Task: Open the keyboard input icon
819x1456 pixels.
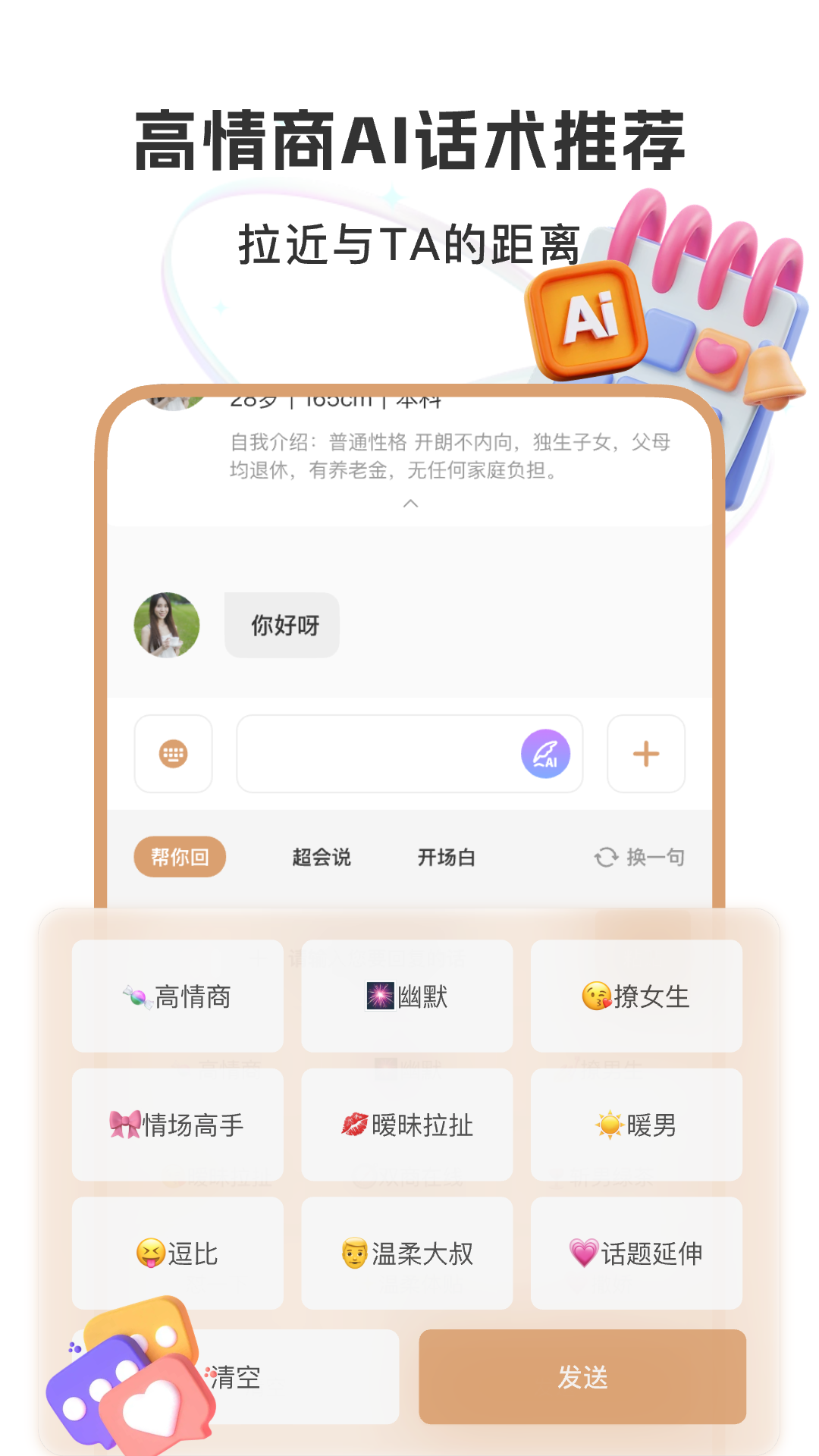Action: tap(173, 754)
